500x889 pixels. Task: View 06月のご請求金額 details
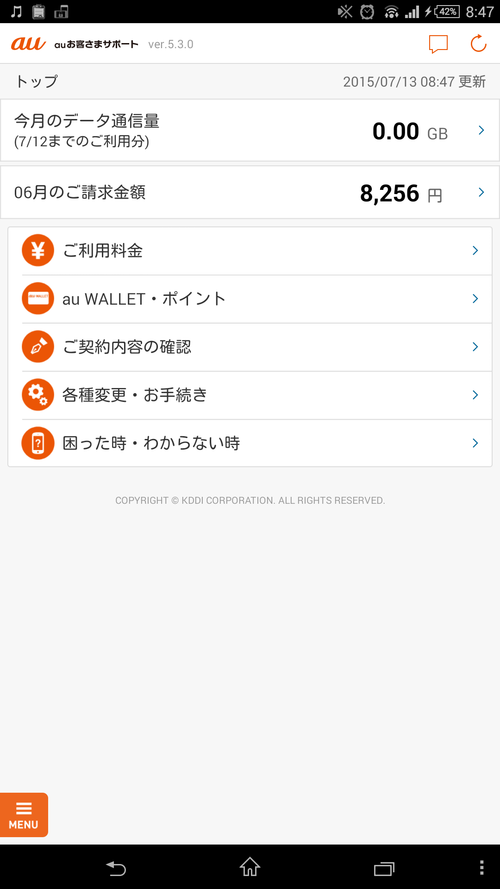(250, 193)
